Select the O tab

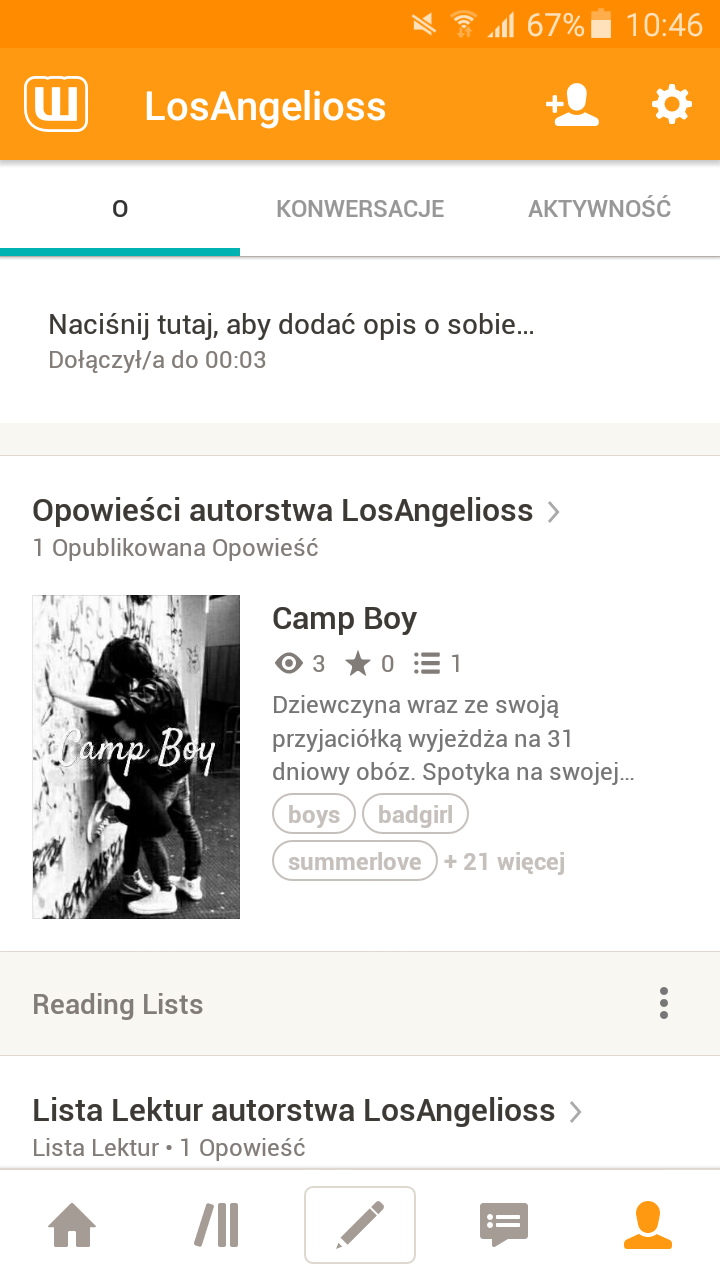click(x=120, y=209)
